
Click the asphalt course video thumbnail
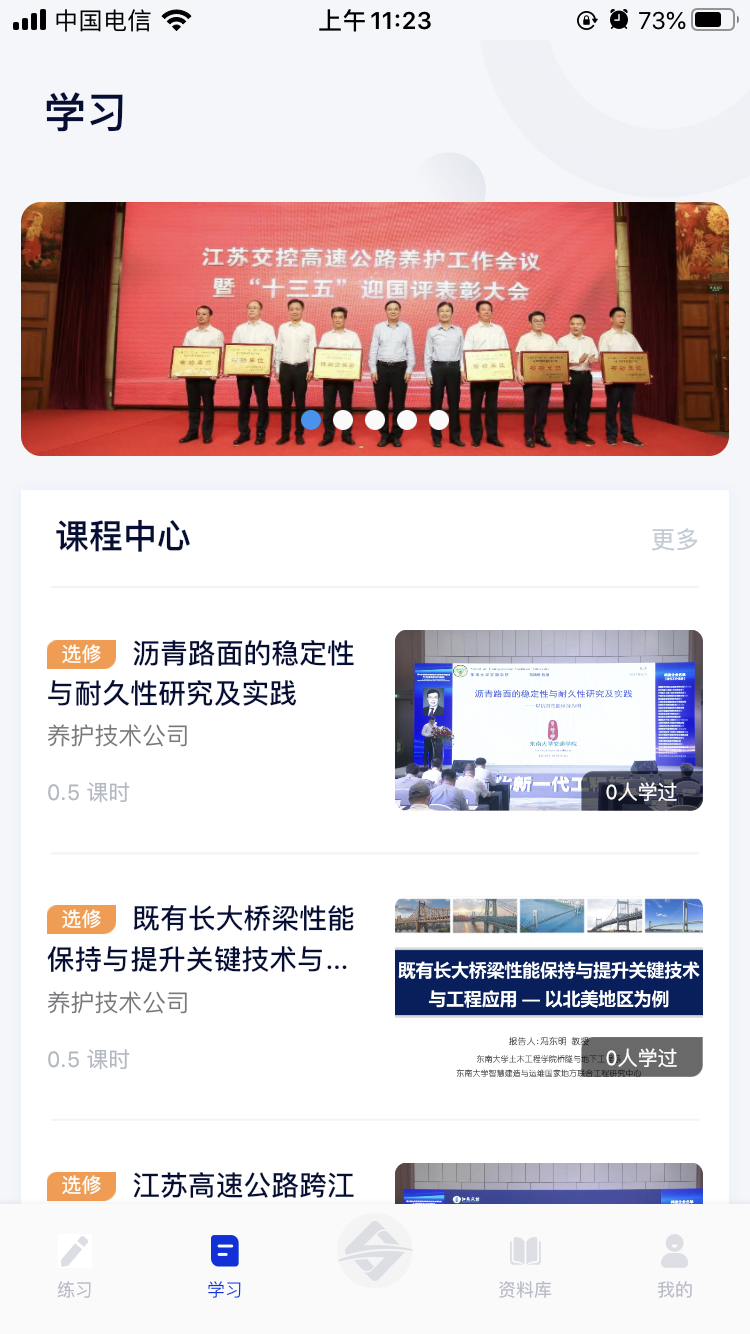(x=548, y=720)
